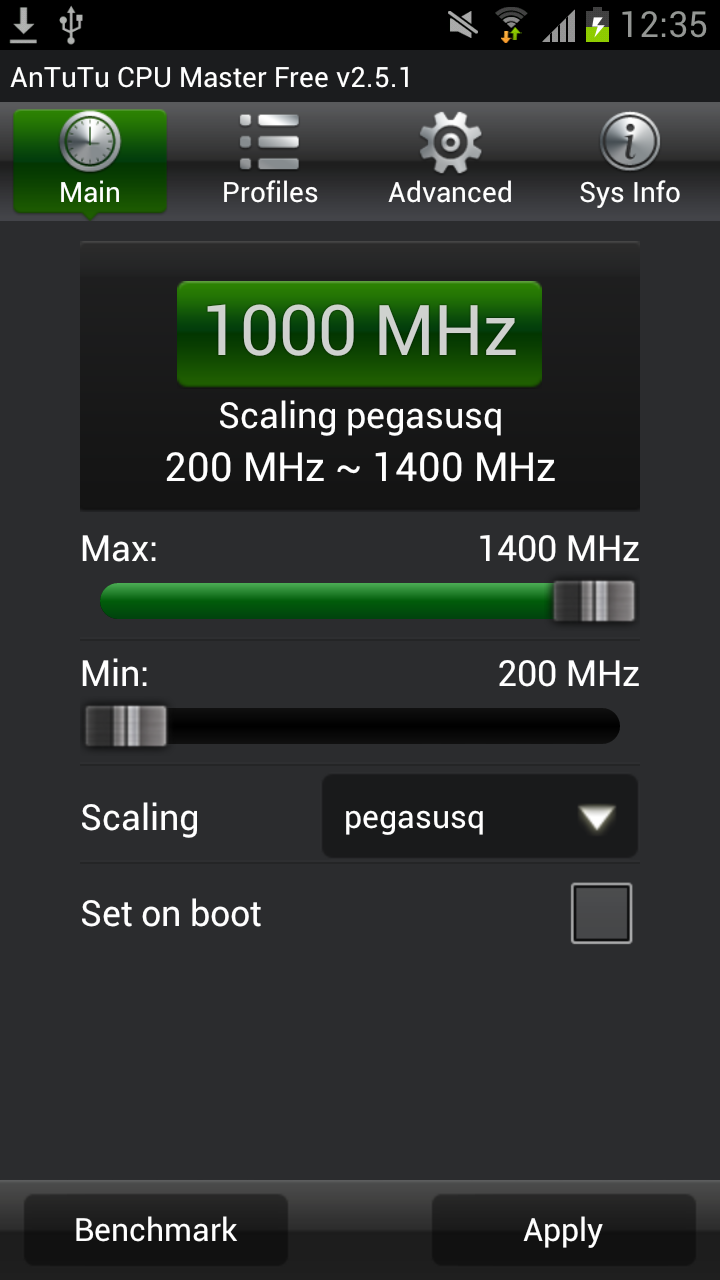This screenshot has width=720, height=1280.
Task: Expand the Scaling pegasusq dropdown
Action: (x=479, y=818)
